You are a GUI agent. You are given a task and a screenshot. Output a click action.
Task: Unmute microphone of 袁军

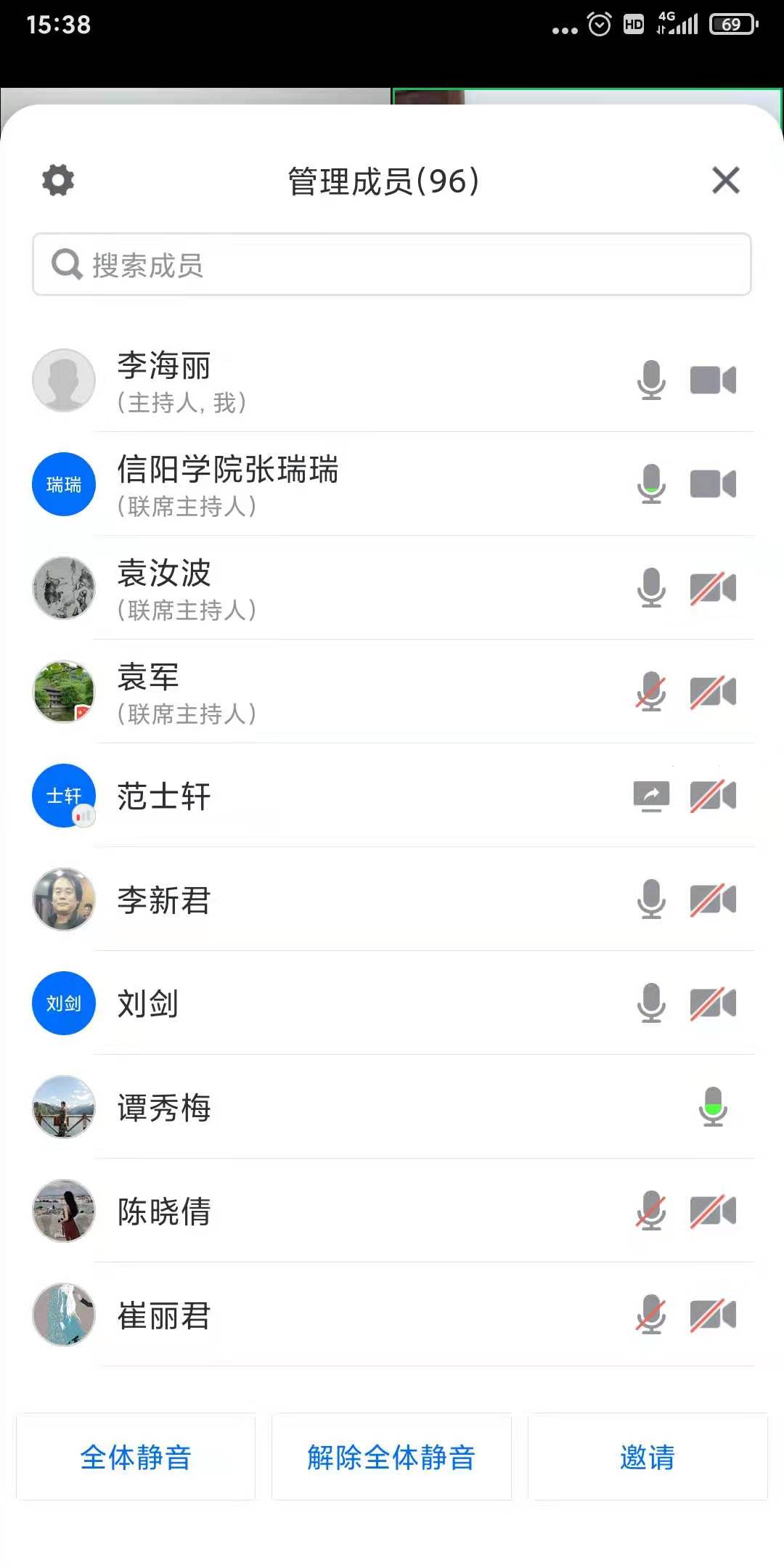tap(651, 692)
